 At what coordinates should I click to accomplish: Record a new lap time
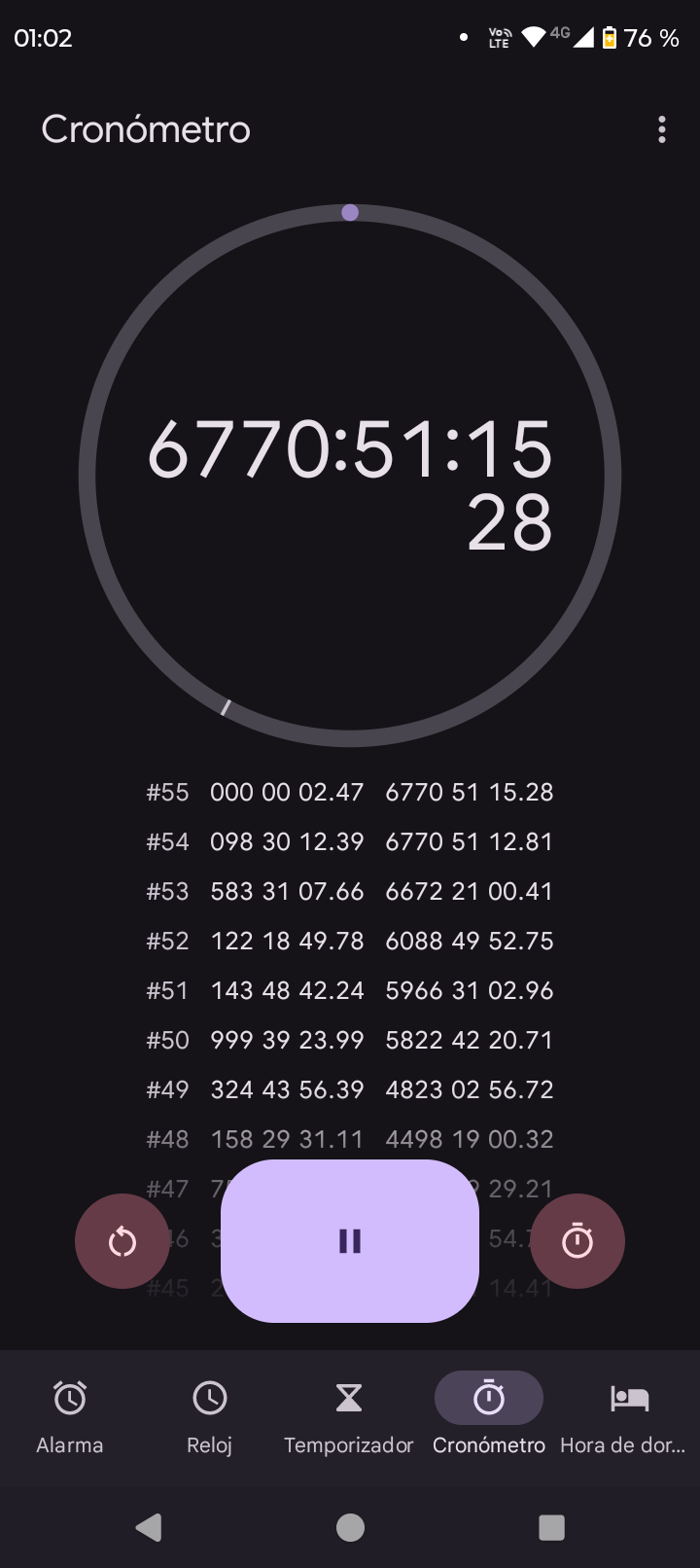[x=577, y=1241]
